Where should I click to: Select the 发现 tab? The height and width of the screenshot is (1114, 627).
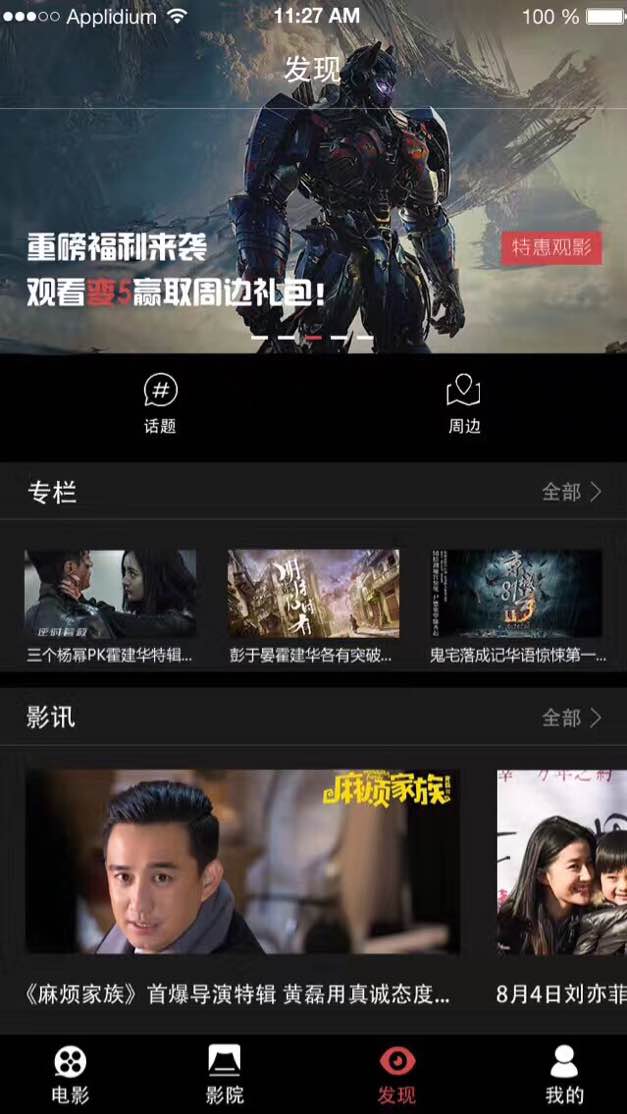click(397, 1073)
